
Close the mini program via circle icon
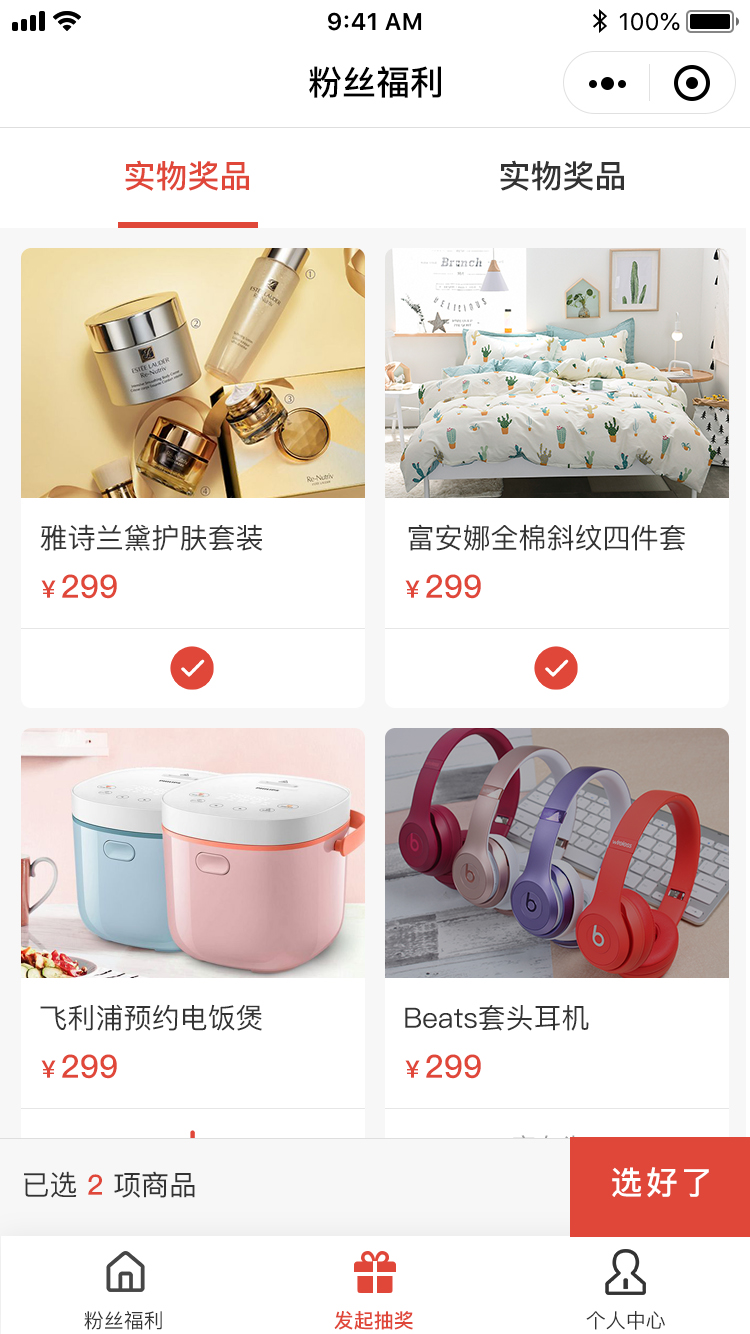[691, 84]
